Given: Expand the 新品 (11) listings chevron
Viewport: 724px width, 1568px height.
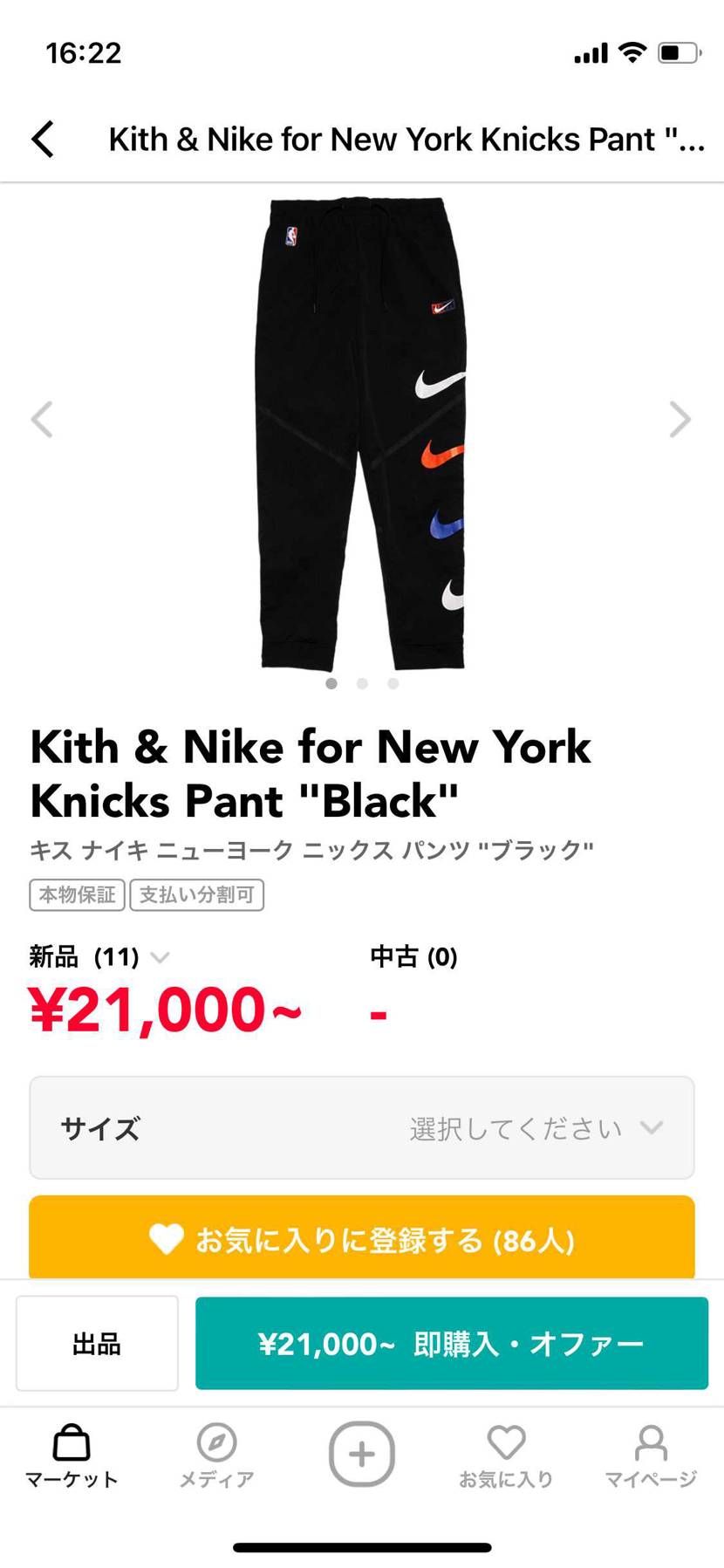Looking at the screenshot, I should (x=160, y=957).
